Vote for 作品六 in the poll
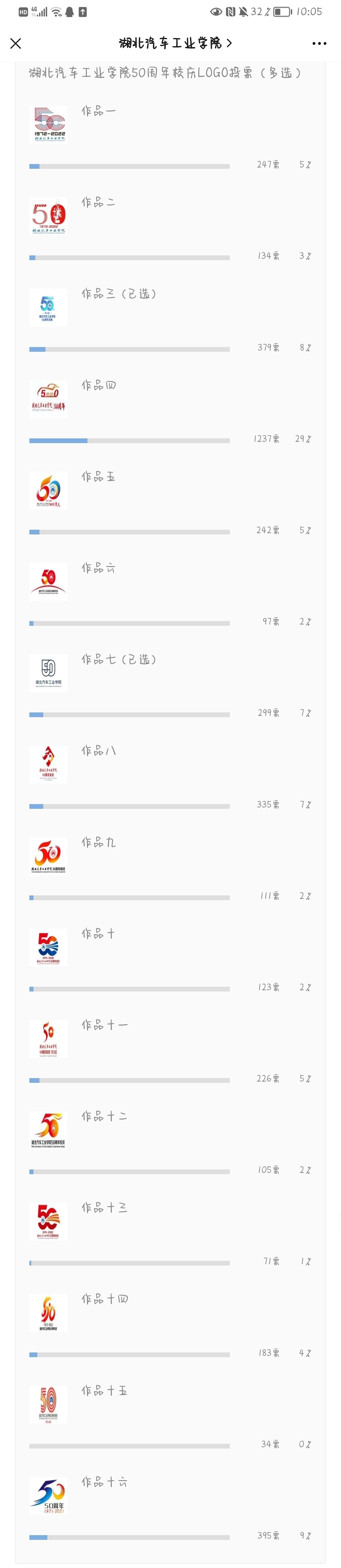This screenshot has width=341, height=1568. click(x=99, y=568)
